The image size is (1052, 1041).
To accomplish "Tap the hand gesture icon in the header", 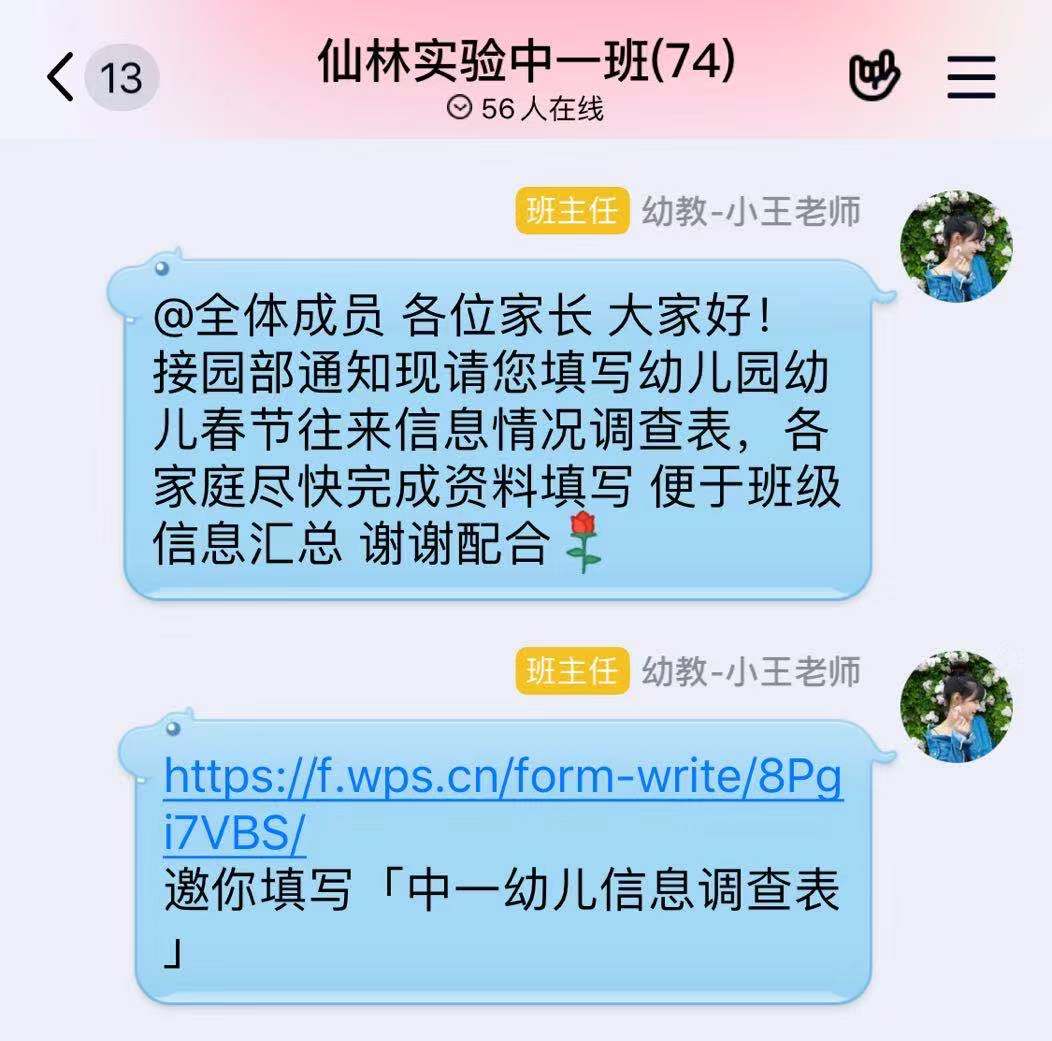I will click(x=874, y=76).
